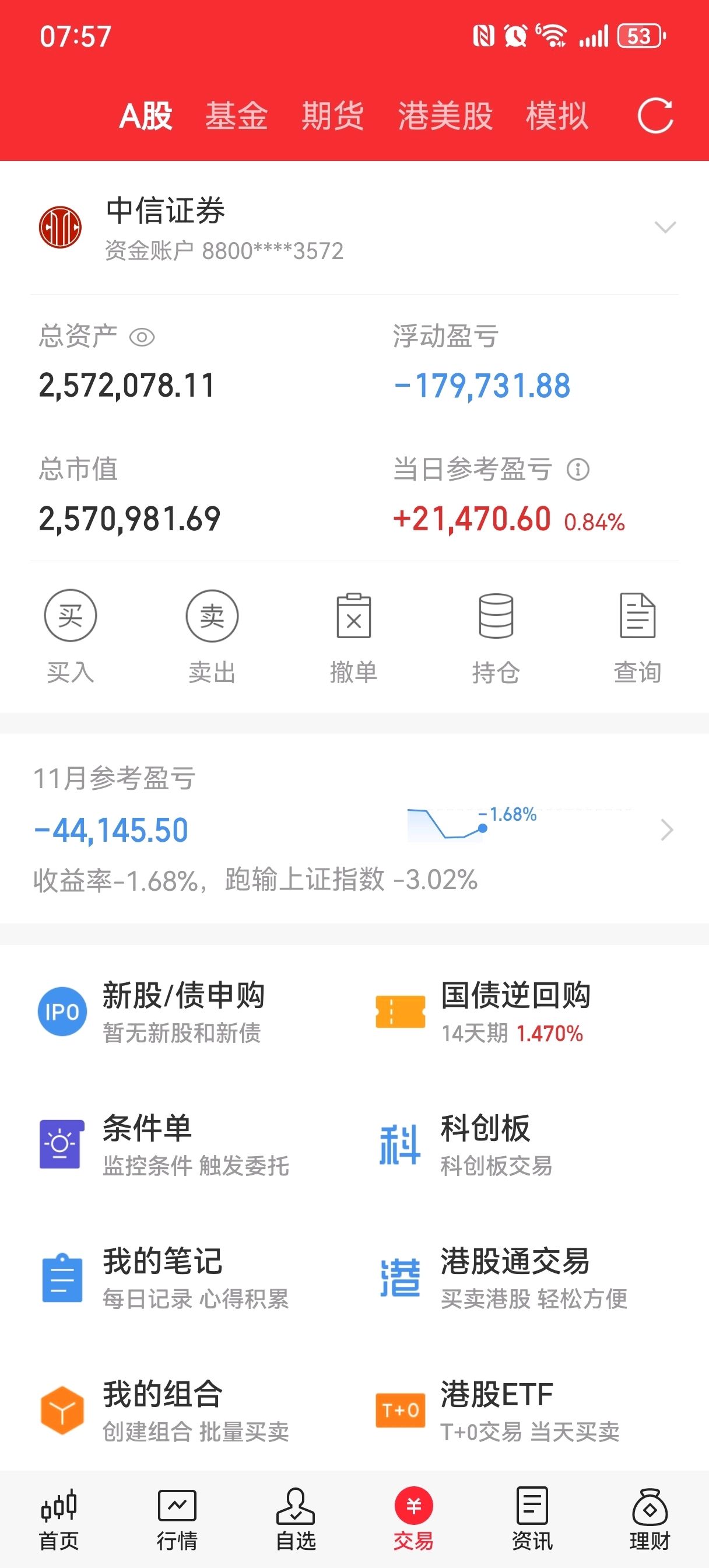709x1568 pixels.
Task: Open the 理财 tab
Action: (x=650, y=1518)
